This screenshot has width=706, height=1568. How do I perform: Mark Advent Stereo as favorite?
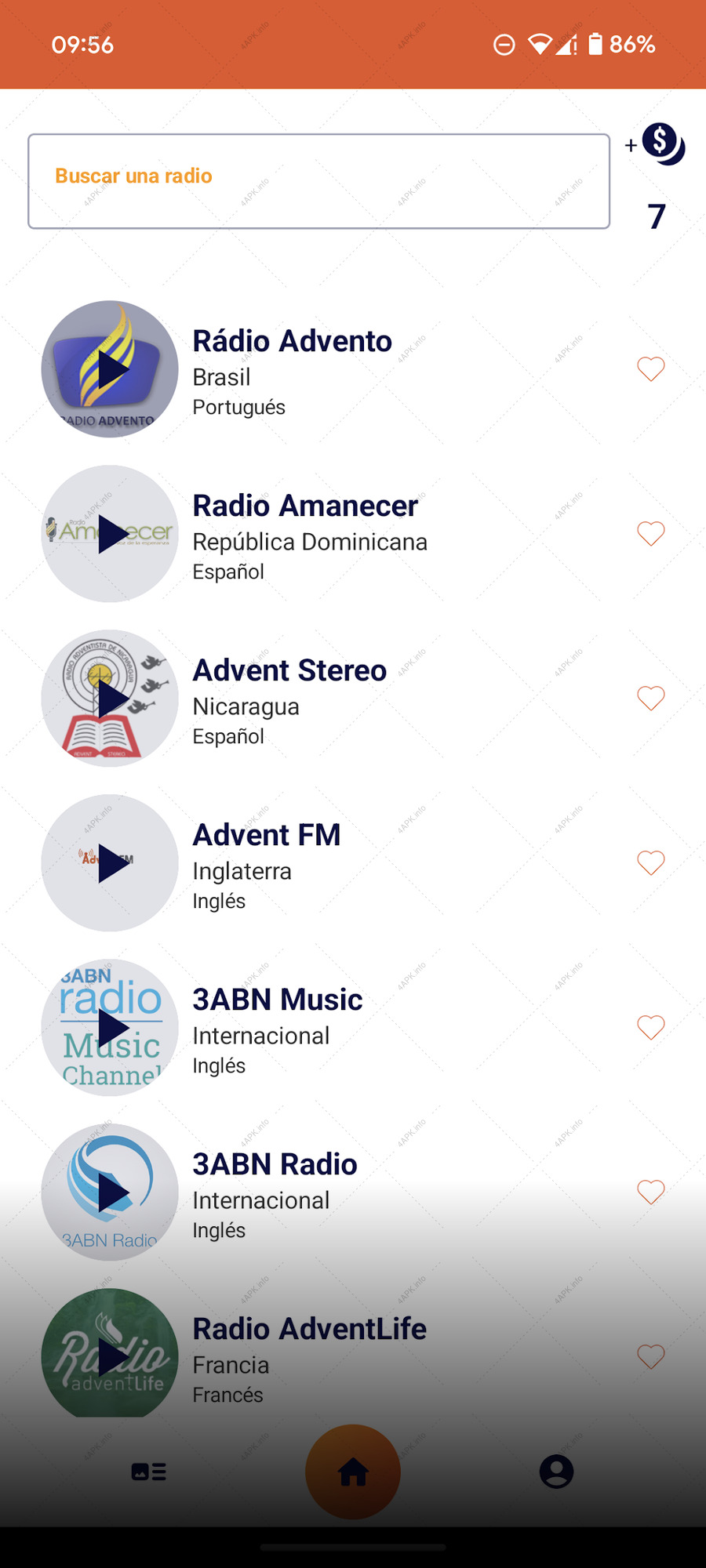point(650,698)
